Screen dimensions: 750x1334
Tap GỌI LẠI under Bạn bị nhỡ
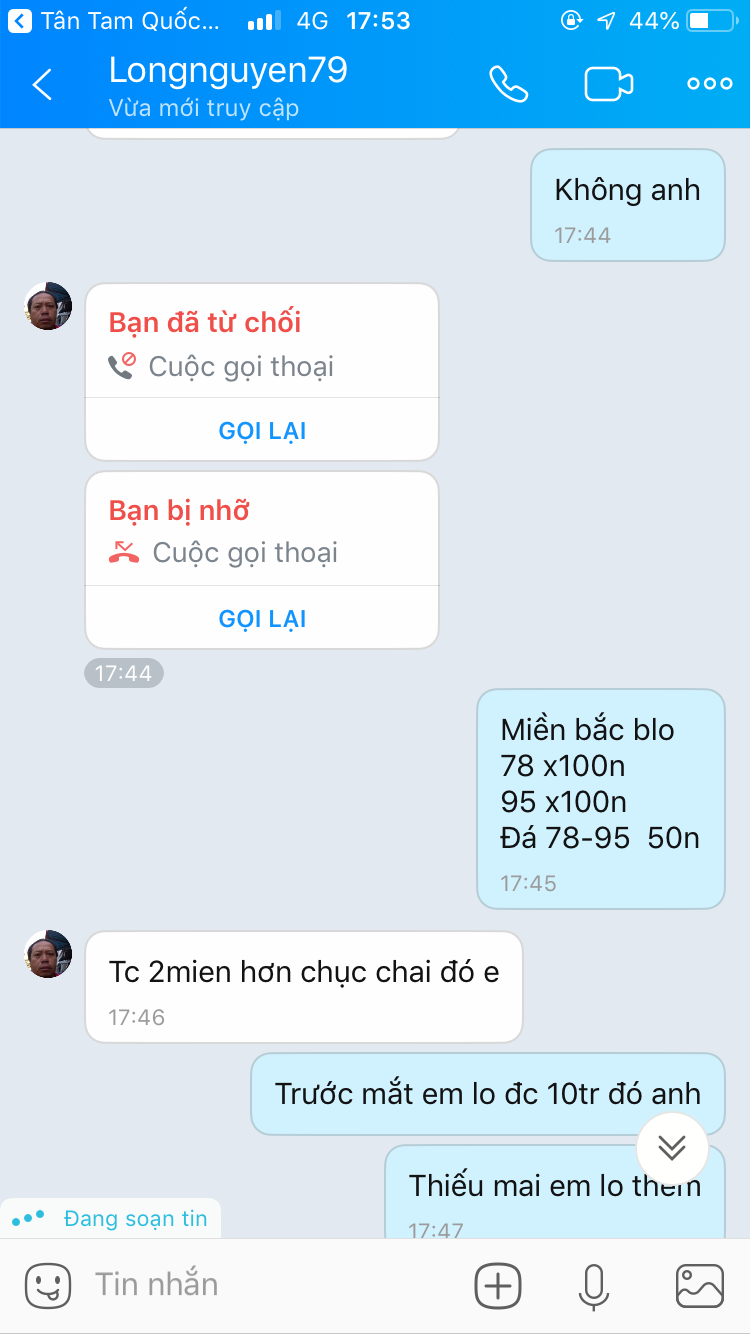pyautogui.click(x=262, y=619)
